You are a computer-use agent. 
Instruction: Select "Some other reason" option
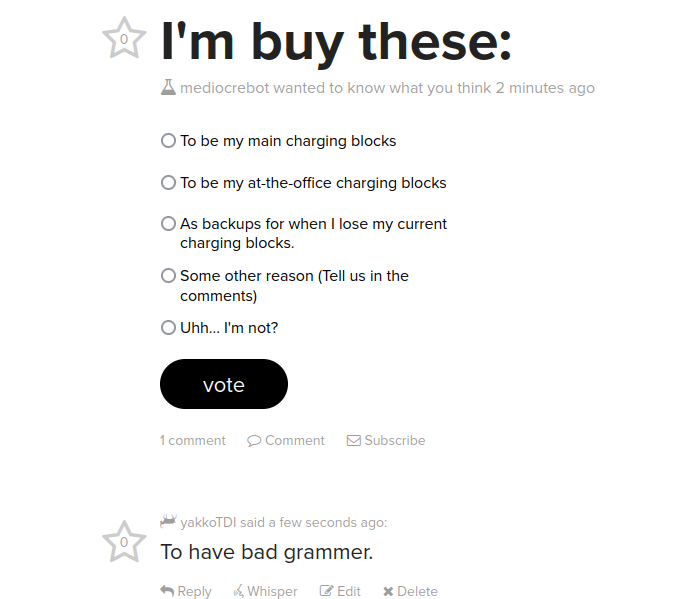pyautogui.click(x=169, y=276)
